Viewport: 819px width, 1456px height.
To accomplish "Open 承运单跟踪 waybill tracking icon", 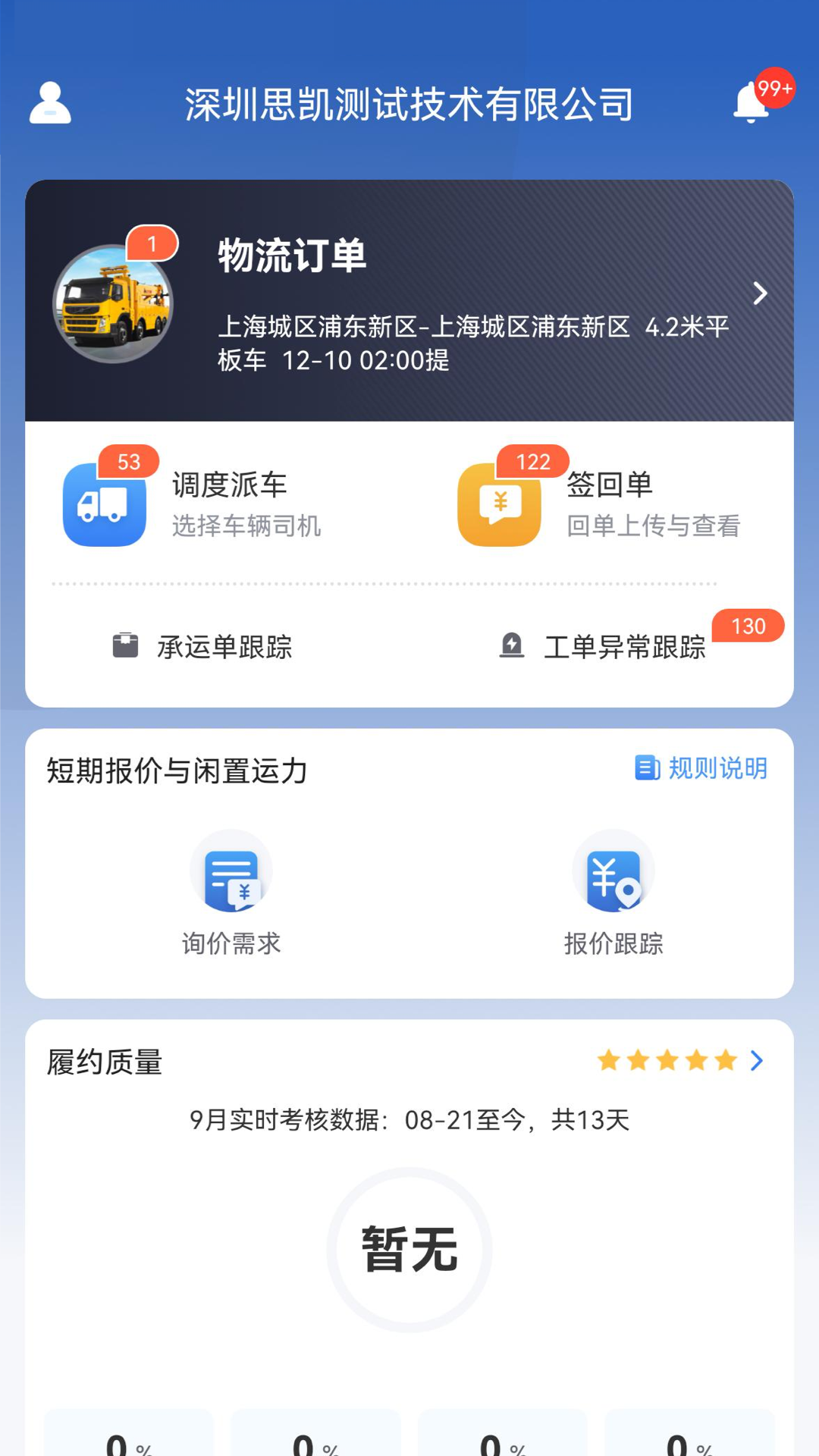I will click(124, 647).
